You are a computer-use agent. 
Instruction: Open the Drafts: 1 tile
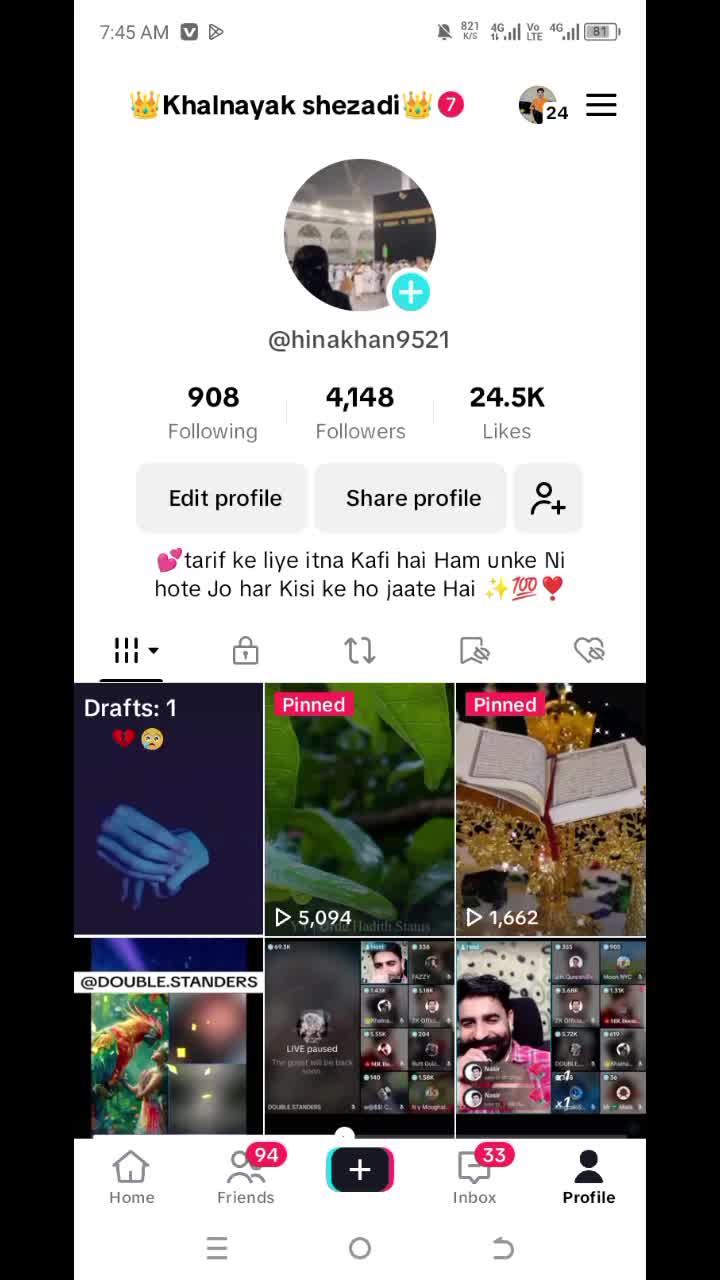(x=168, y=809)
